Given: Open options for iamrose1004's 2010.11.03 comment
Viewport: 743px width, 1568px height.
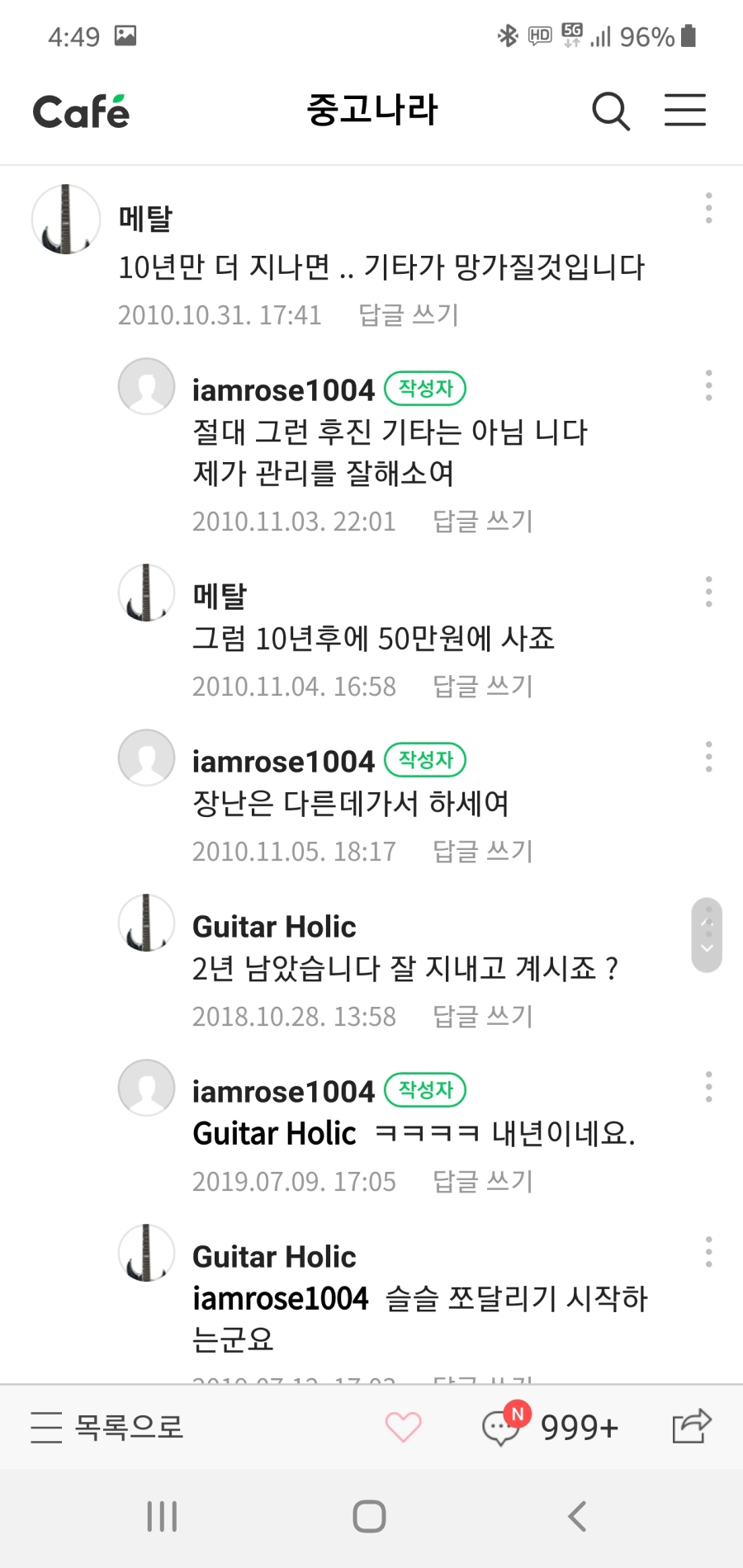Looking at the screenshot, I should (708, 385).
